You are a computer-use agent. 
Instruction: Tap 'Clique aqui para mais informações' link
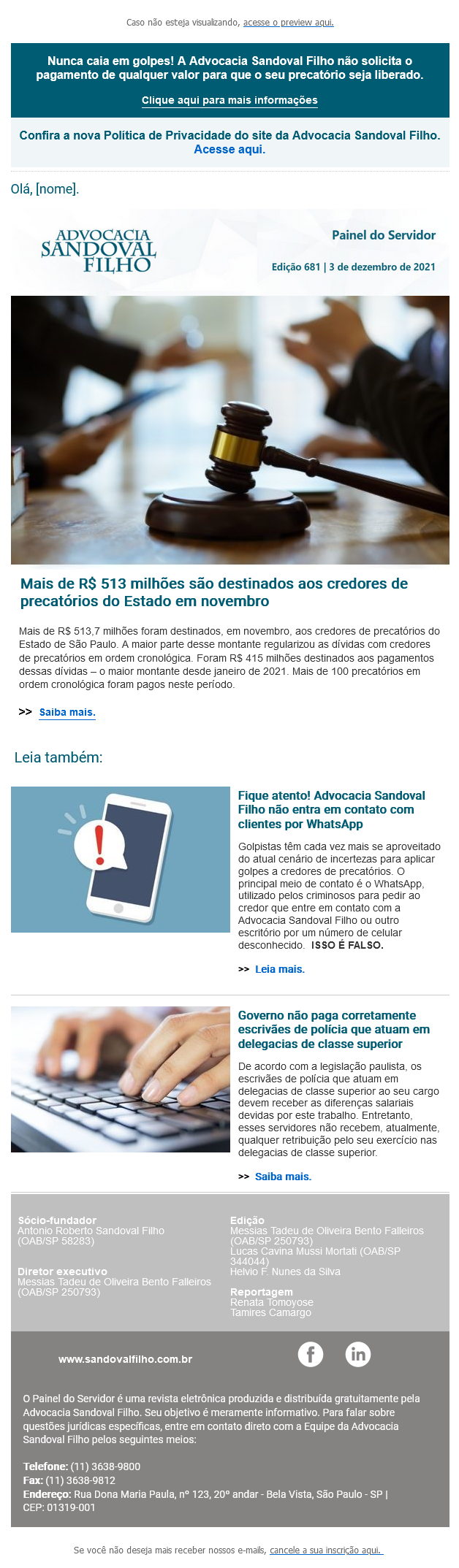click(x=229, y=100)
